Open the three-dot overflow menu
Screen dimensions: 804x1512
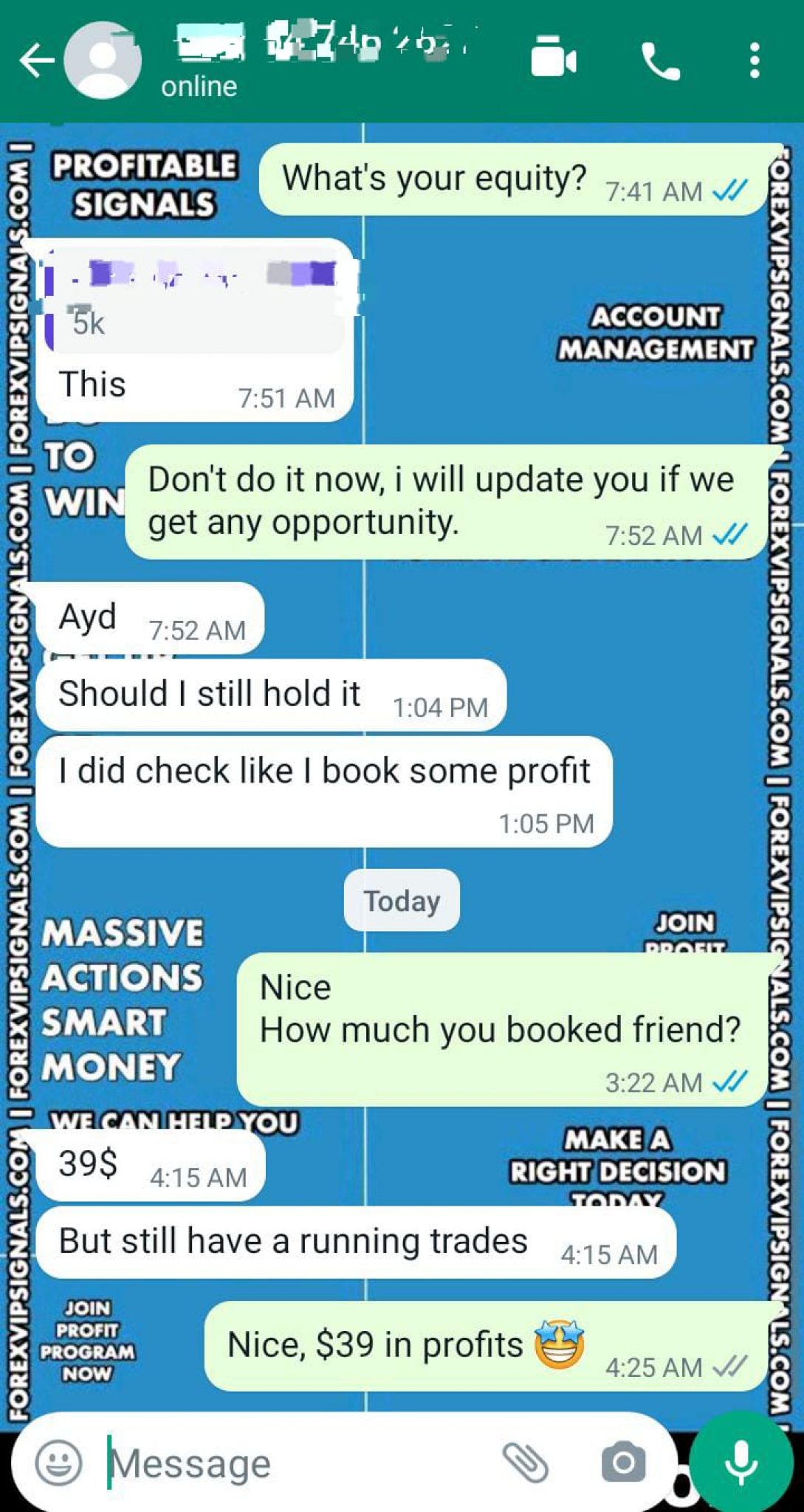[755, 58]
